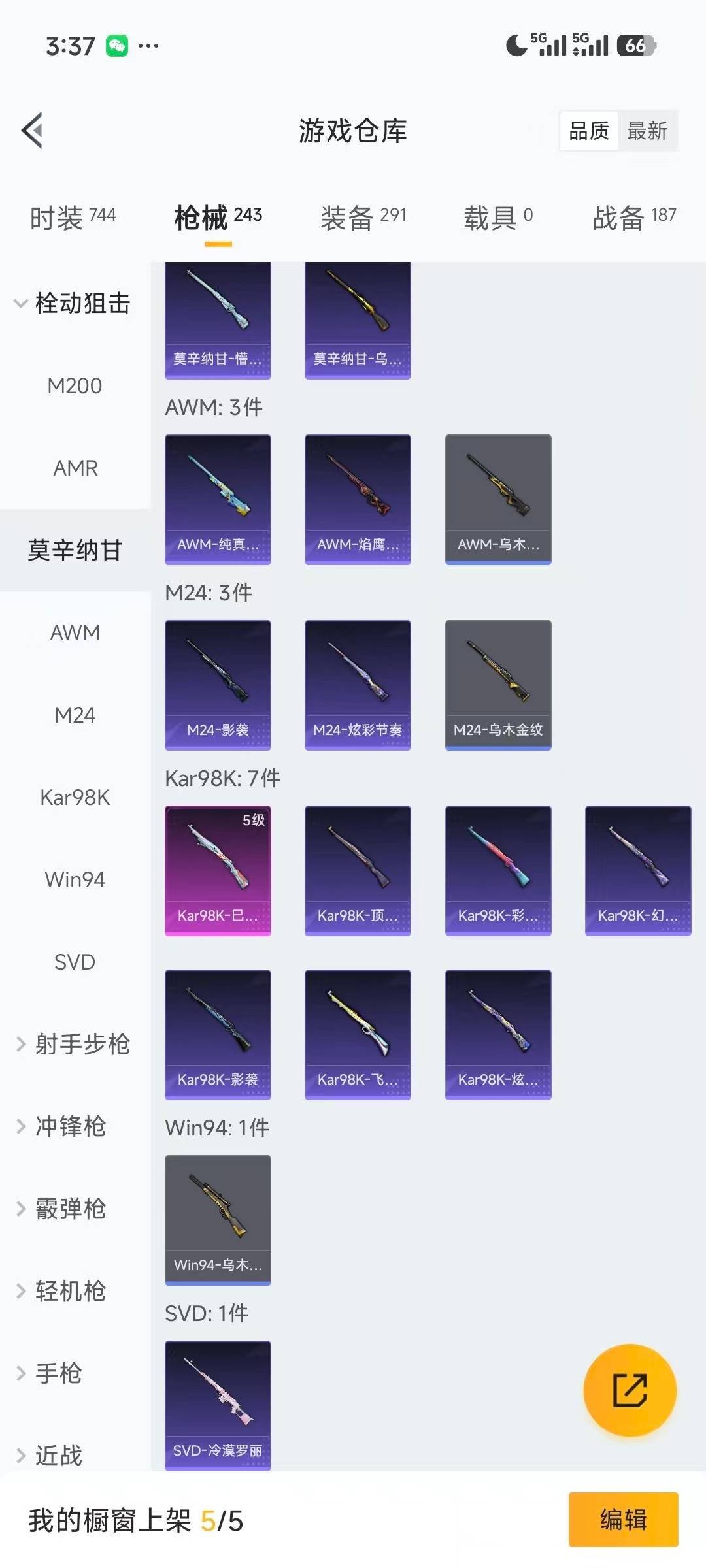Enable 品质 sorting mode
706x1568 pixels.
588,131
